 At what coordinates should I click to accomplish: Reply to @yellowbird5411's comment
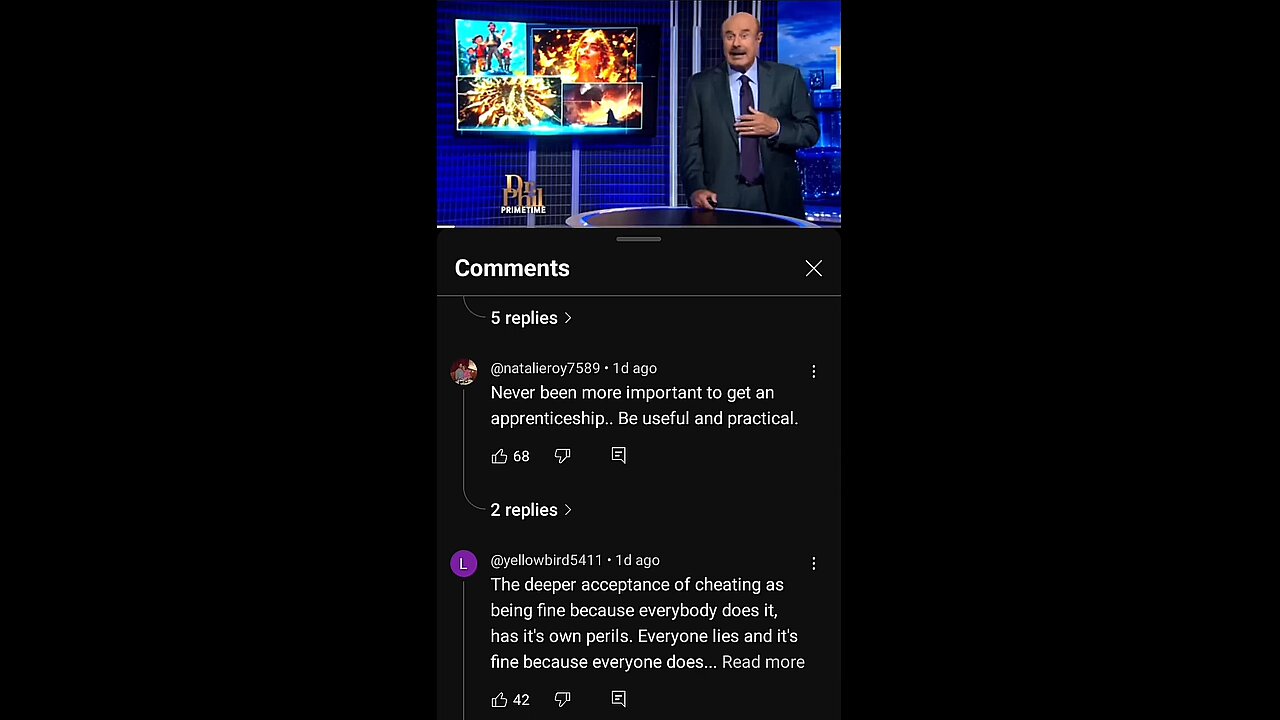[x=618, y=700]
